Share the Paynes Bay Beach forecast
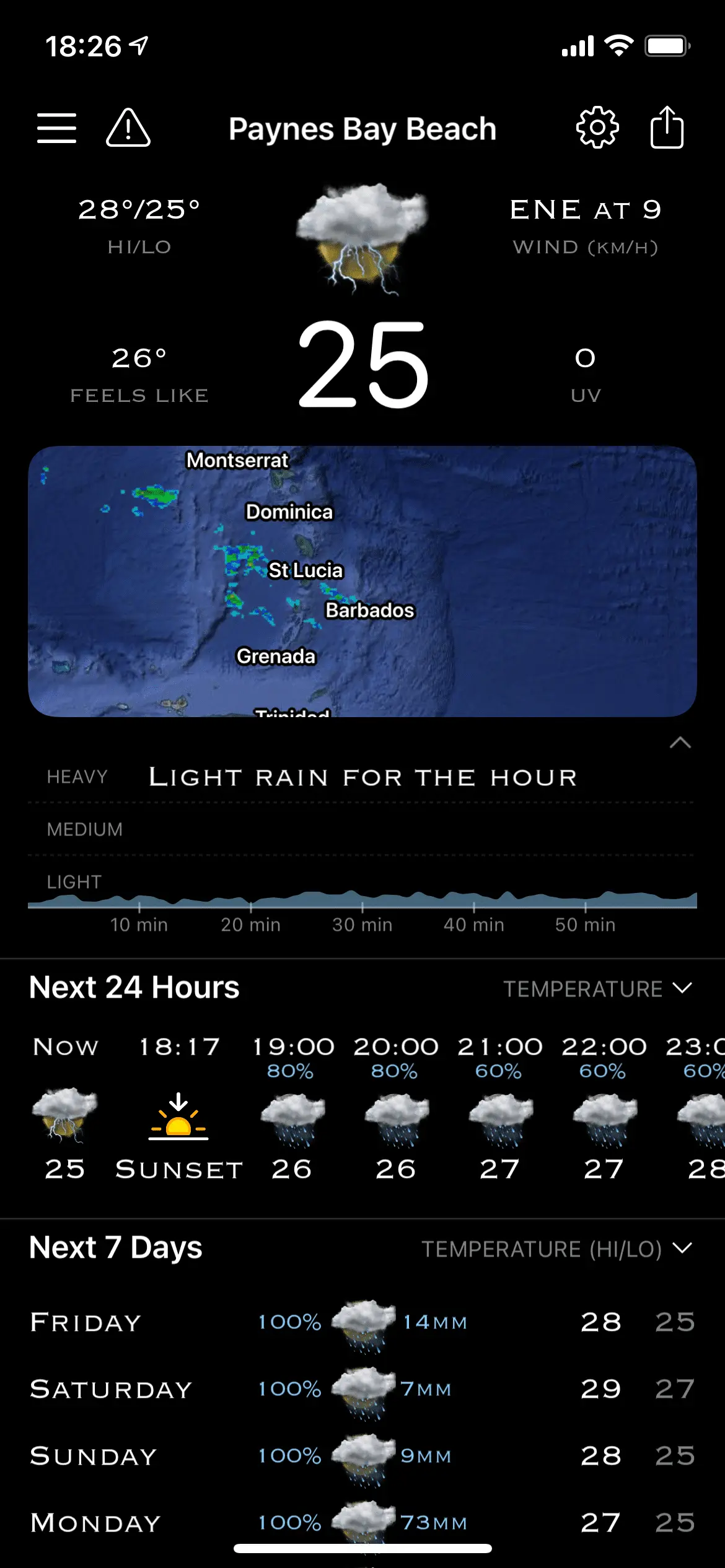Viewport: 725px width, 1568px height. (x=667, y=128)
